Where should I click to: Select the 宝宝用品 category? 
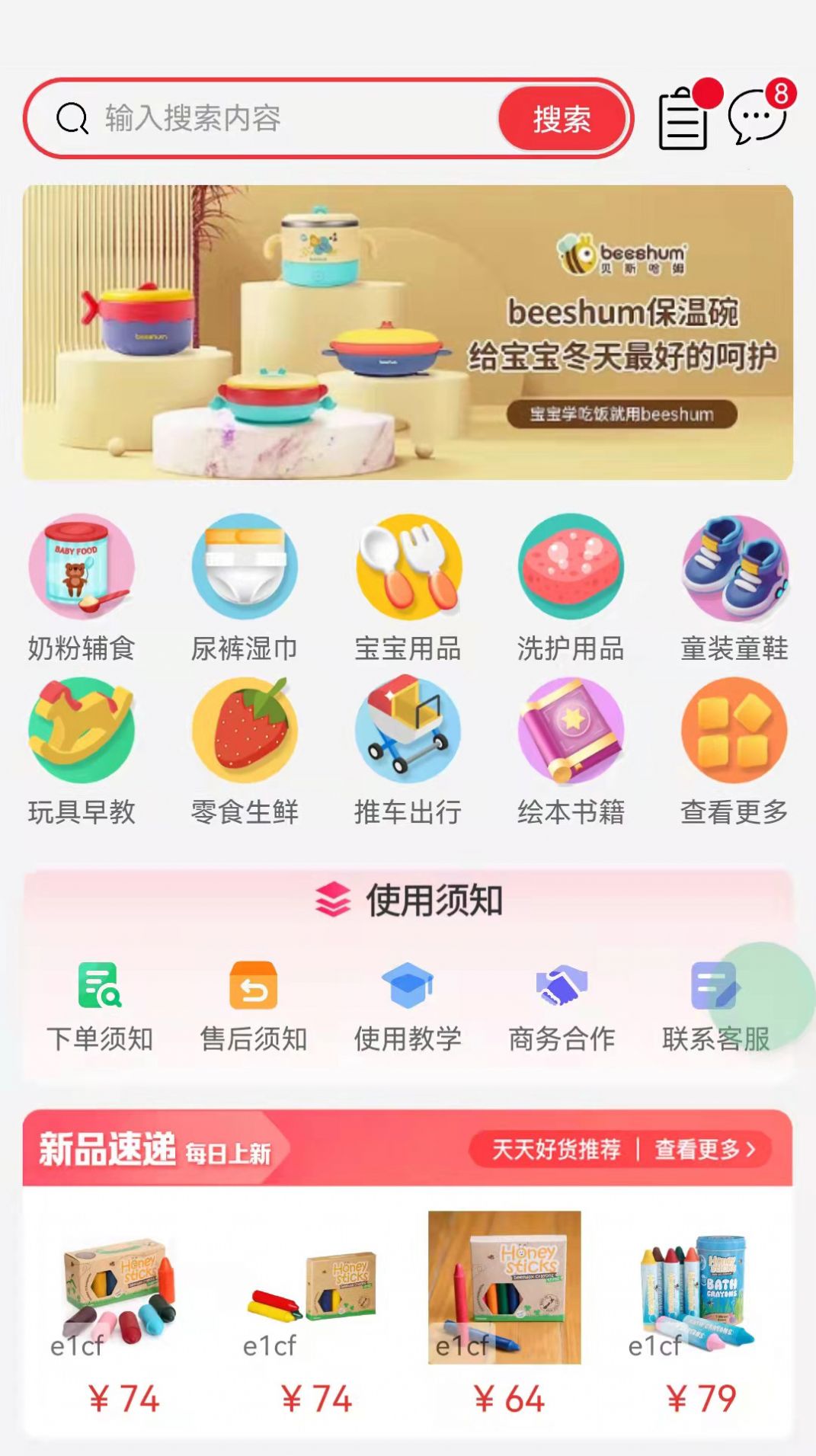tap(408, 587)
